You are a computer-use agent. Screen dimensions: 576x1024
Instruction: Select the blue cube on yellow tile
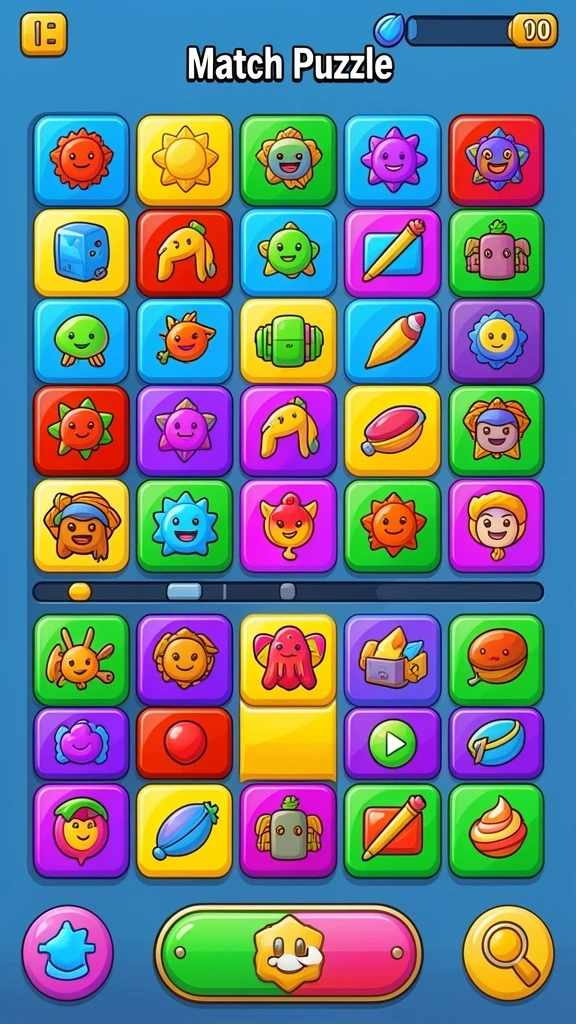(81, 253)
